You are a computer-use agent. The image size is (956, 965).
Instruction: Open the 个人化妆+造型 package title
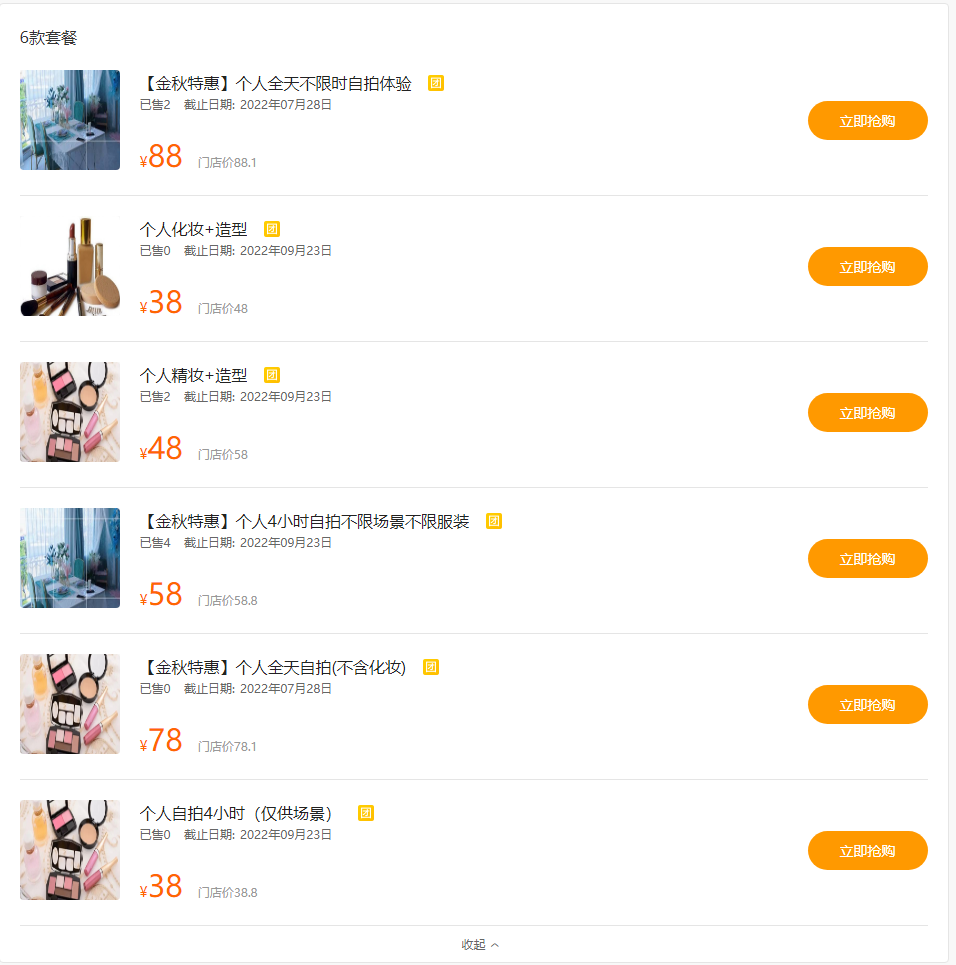click(193, 230)
